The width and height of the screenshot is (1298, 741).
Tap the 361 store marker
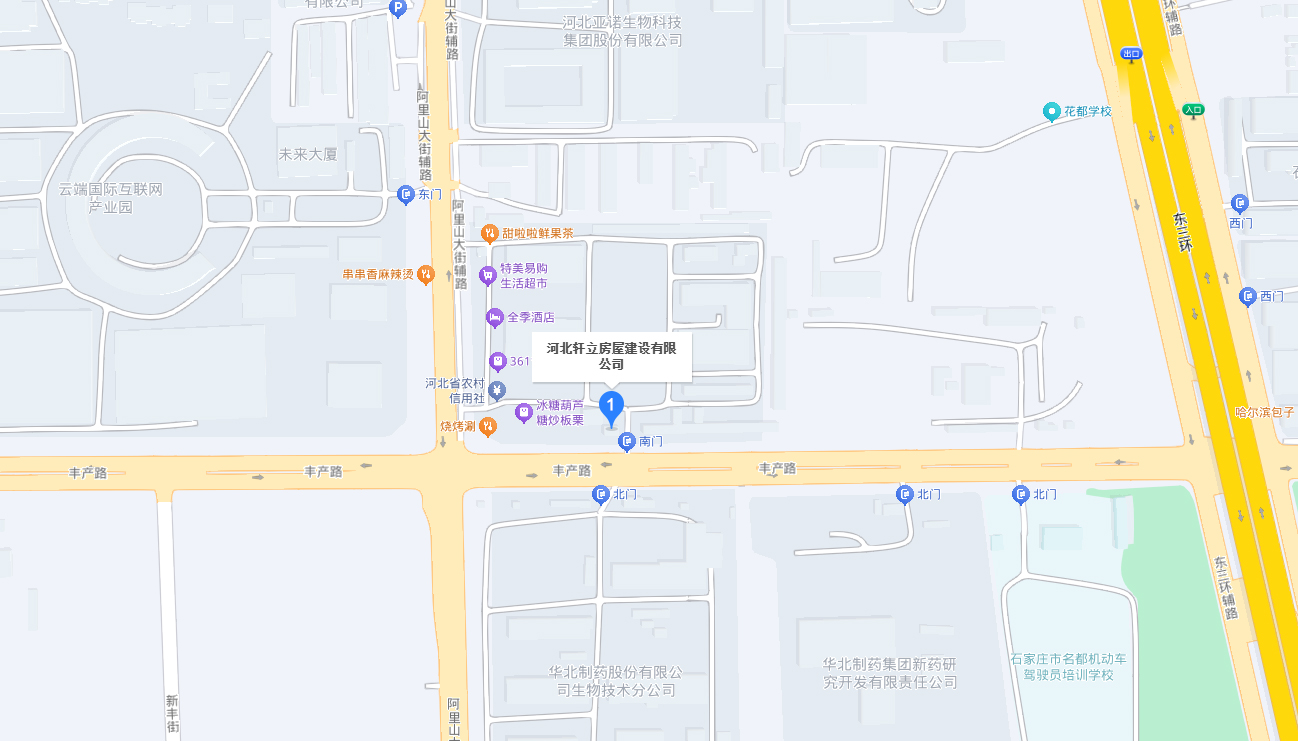pyautogui.click(x=498, y=361)
